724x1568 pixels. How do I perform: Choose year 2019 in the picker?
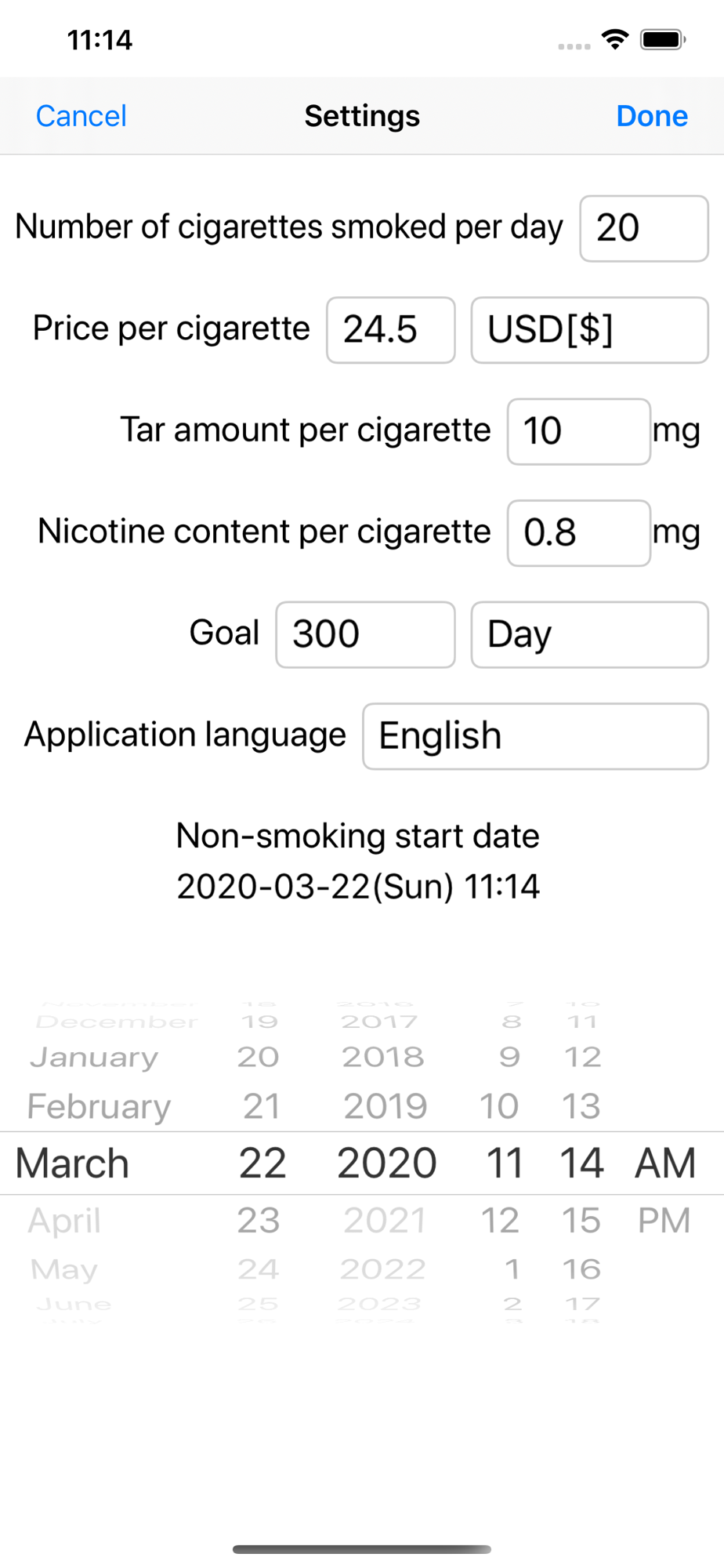coord(386,1106)
